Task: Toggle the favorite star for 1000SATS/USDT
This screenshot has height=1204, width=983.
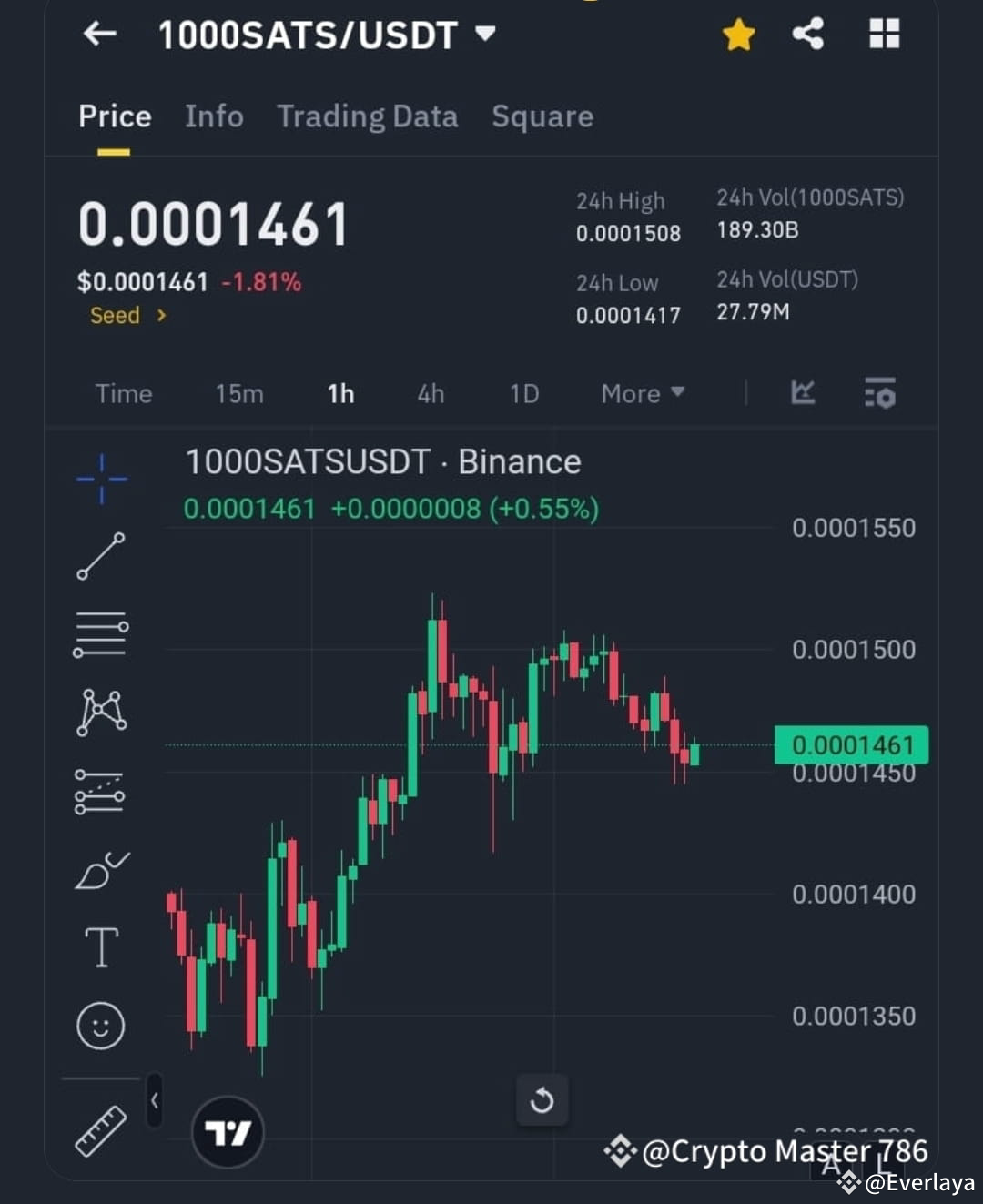Action: coord(738,35)
